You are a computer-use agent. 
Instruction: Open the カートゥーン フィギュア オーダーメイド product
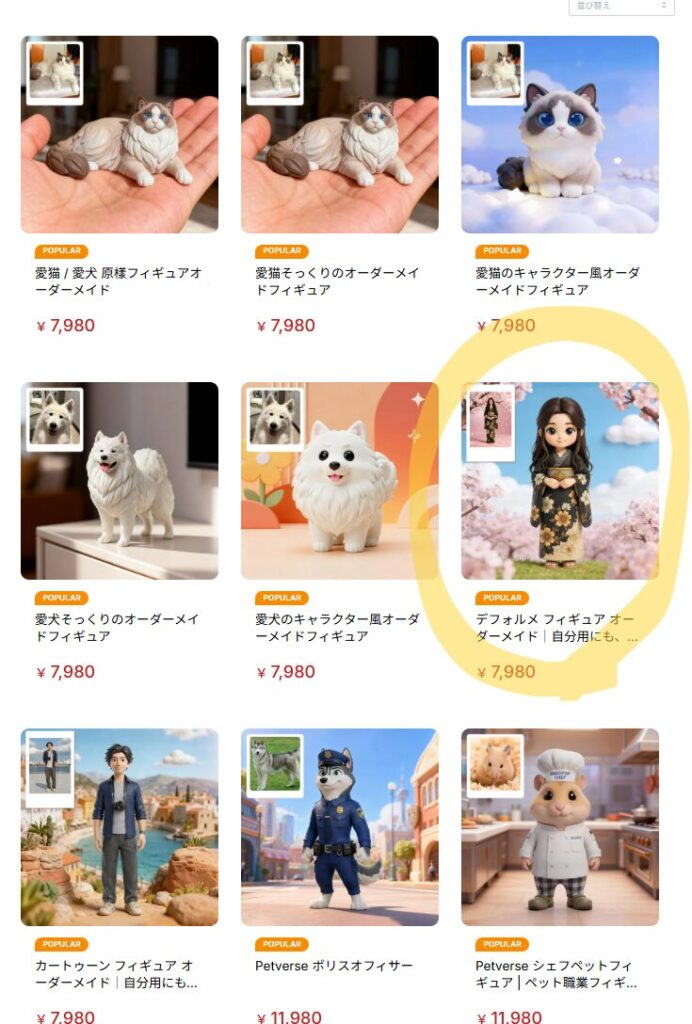[119, 827]
